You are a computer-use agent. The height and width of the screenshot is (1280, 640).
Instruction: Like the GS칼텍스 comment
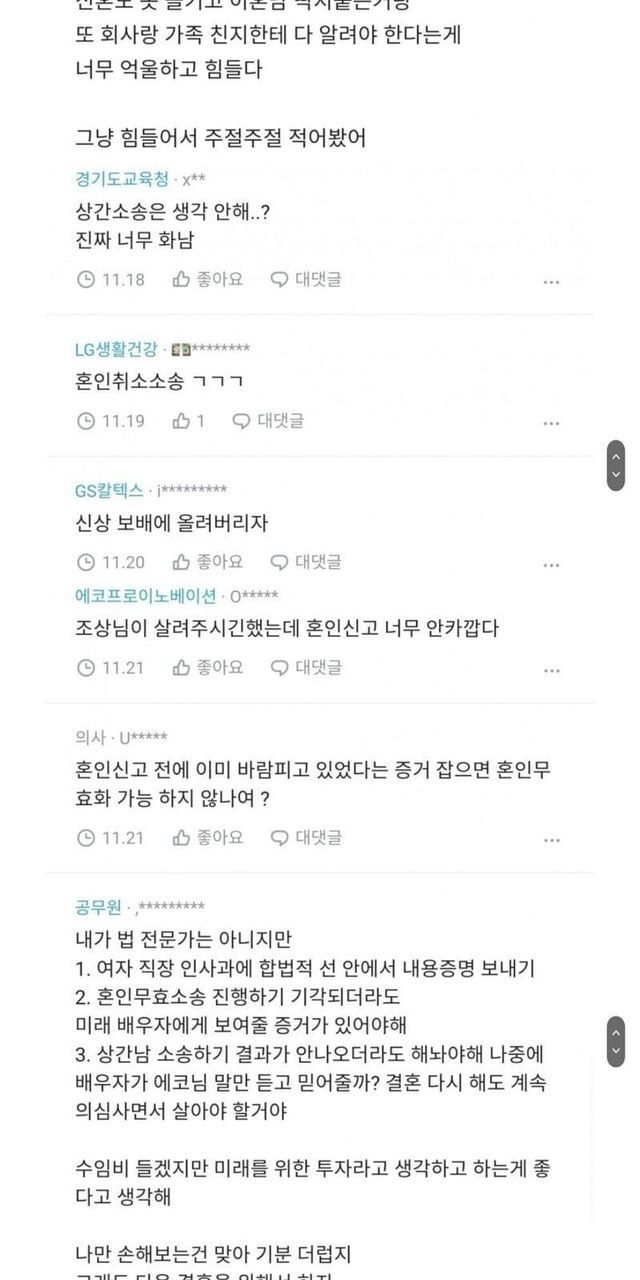pyautogui.click(x=208, y=562)
